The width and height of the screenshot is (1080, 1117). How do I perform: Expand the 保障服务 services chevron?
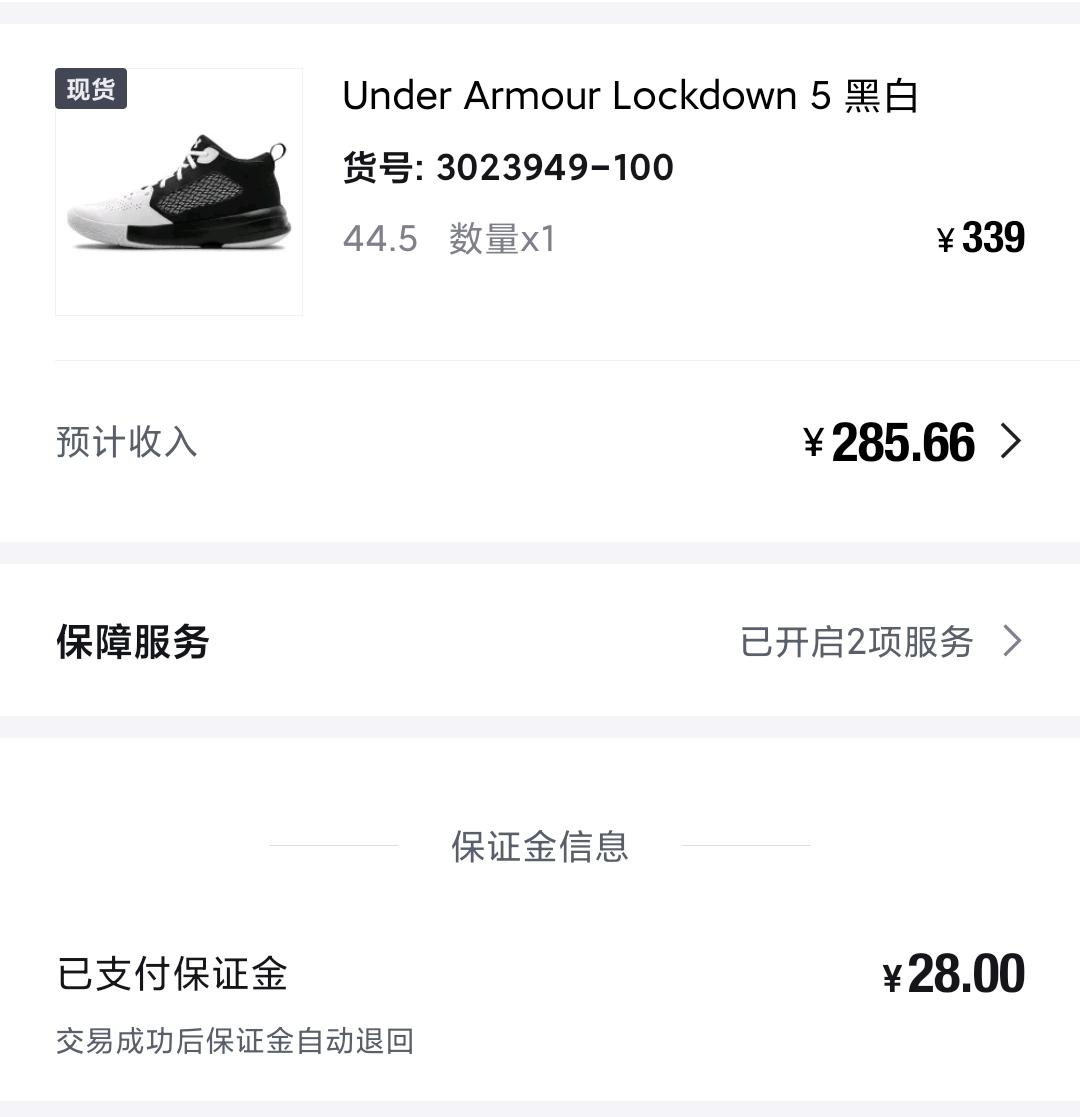point(1014,641)
